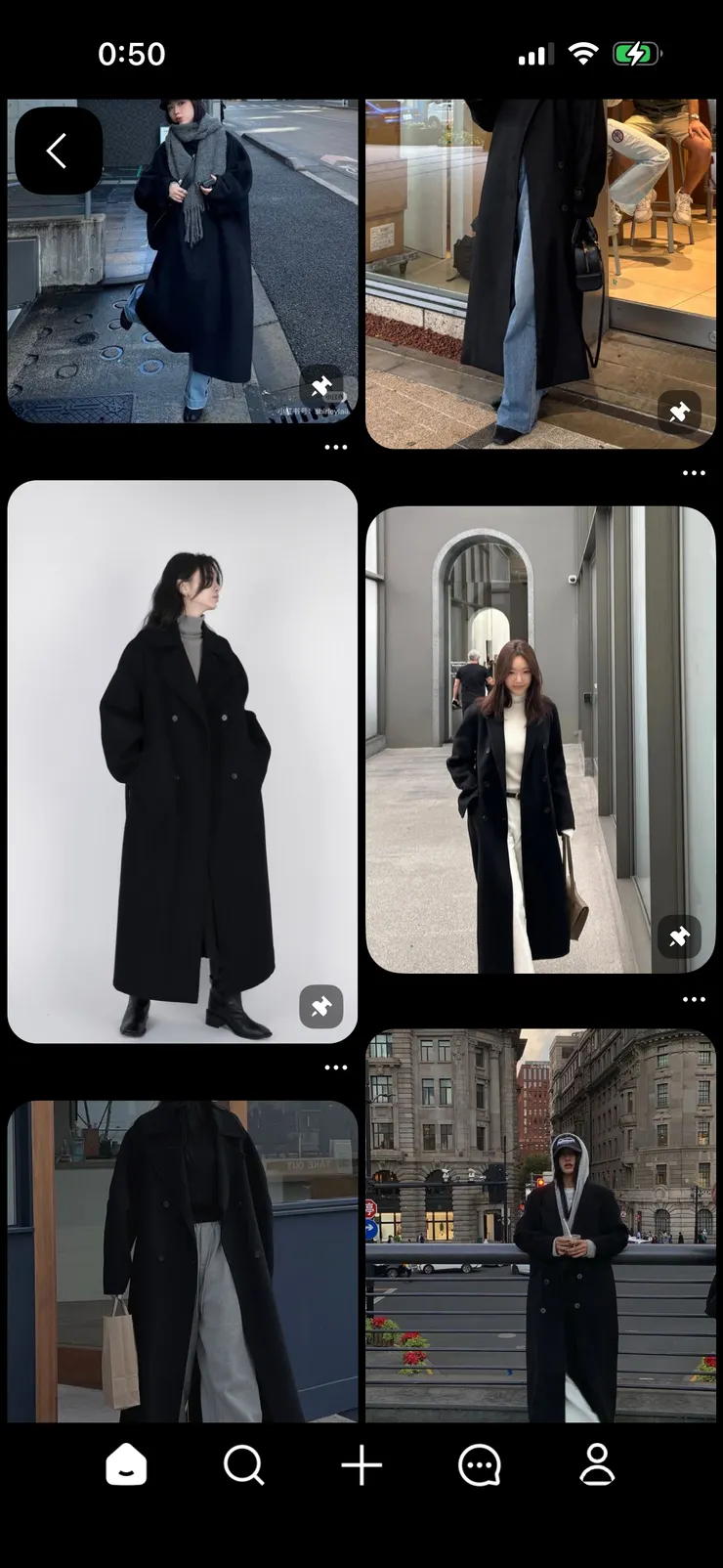Save the gray scarf outfit pin
Viewport: 723px width, 1568px height.
pos(321,387)
